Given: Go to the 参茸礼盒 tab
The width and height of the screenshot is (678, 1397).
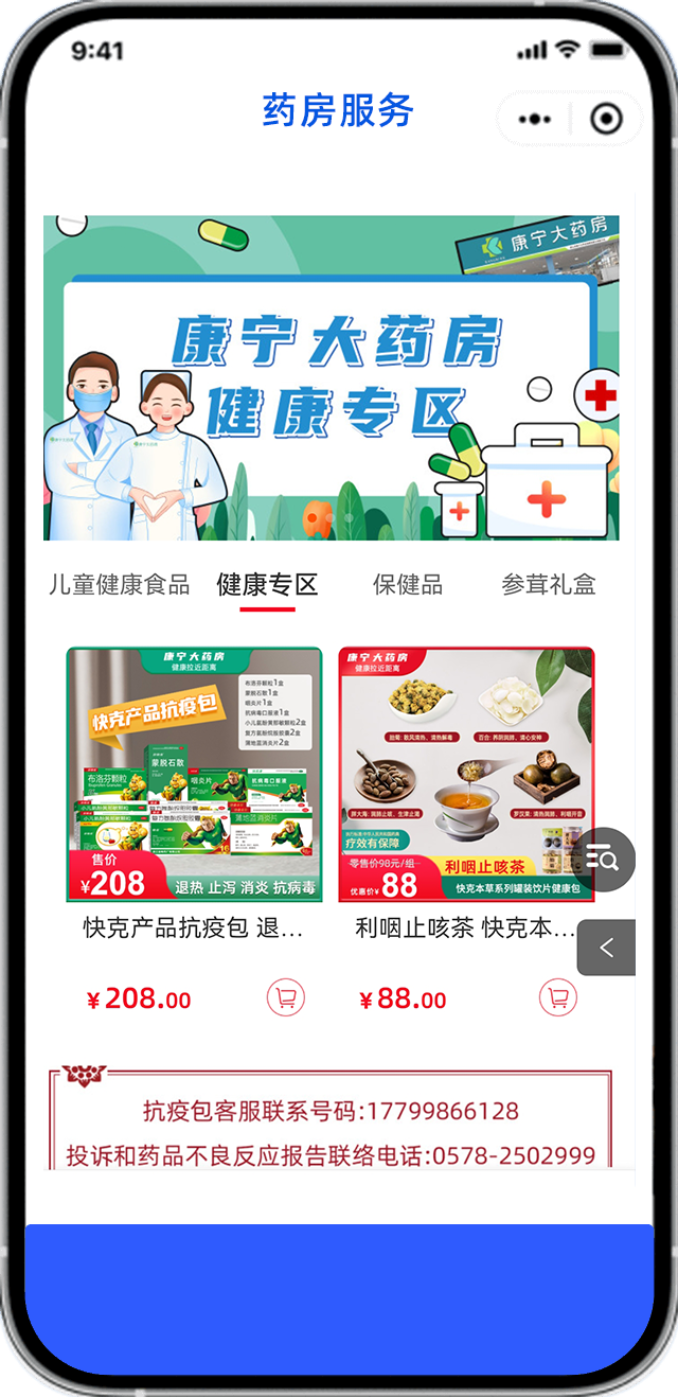Looking at the screenshot, I should click(x=548, y=585).
